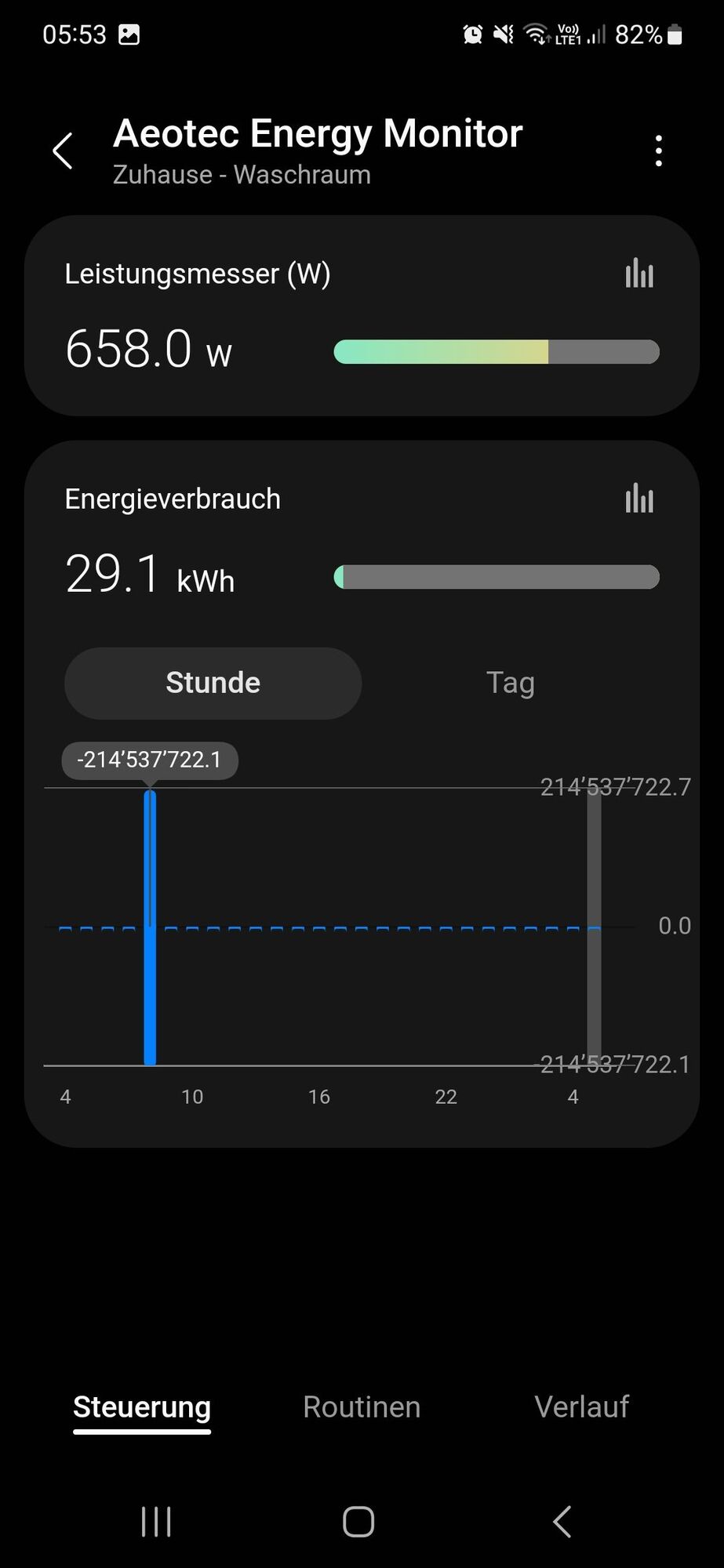Tap the system home button

pos(358,1522)
